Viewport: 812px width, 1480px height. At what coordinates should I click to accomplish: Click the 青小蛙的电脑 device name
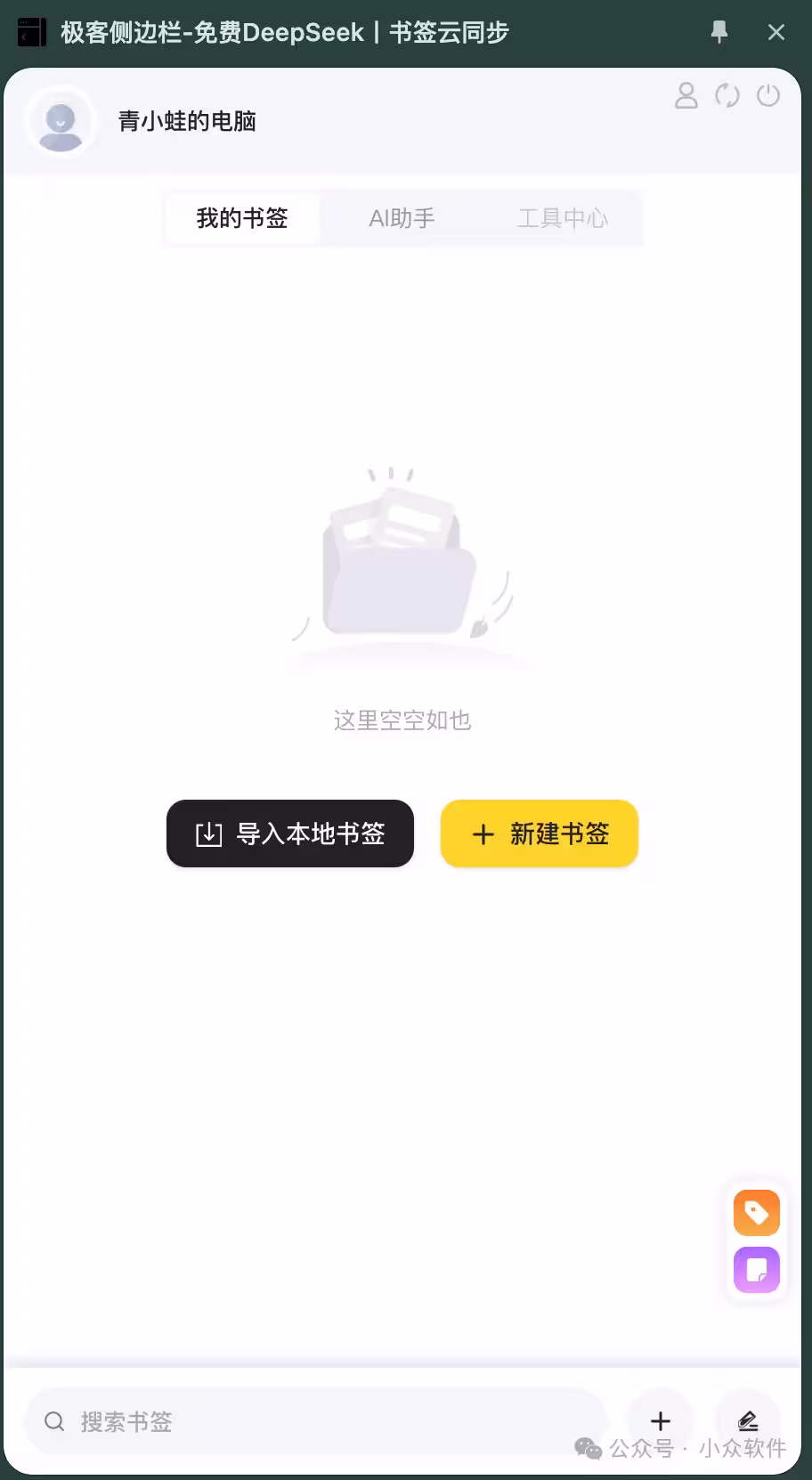187,121
